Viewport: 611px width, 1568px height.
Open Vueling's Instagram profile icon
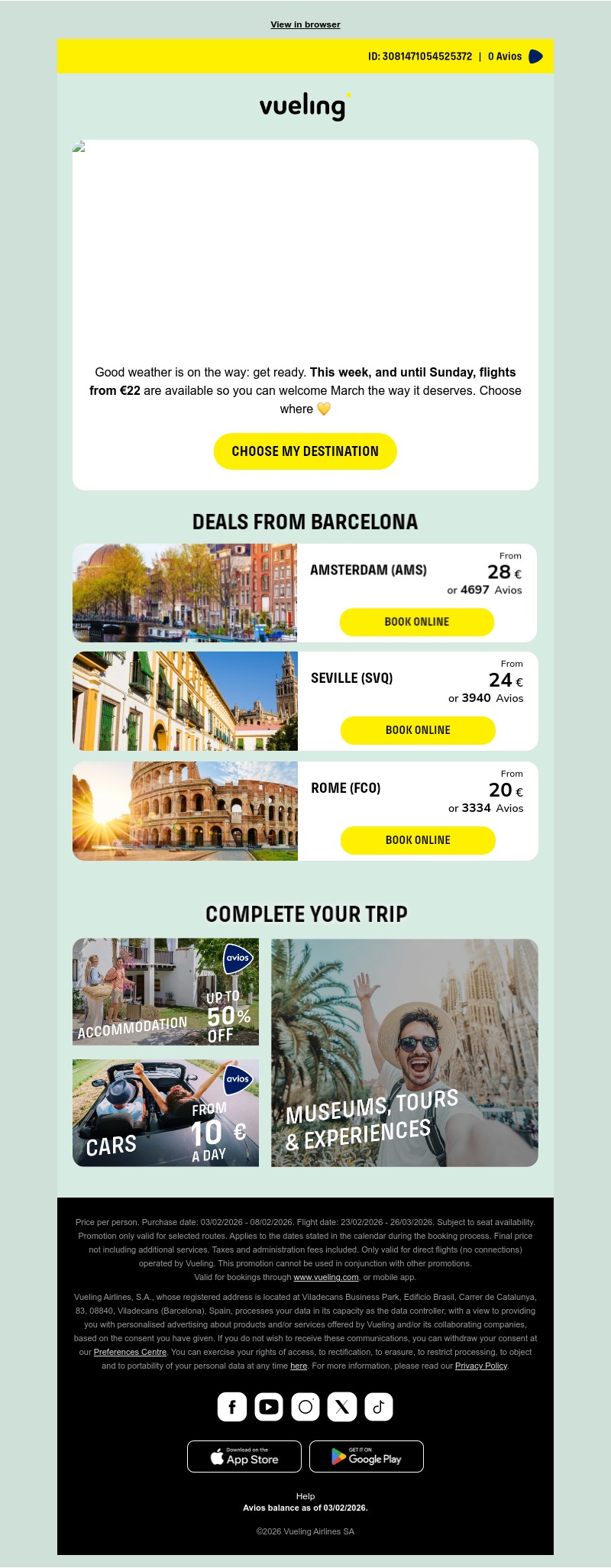(305, 1407)
